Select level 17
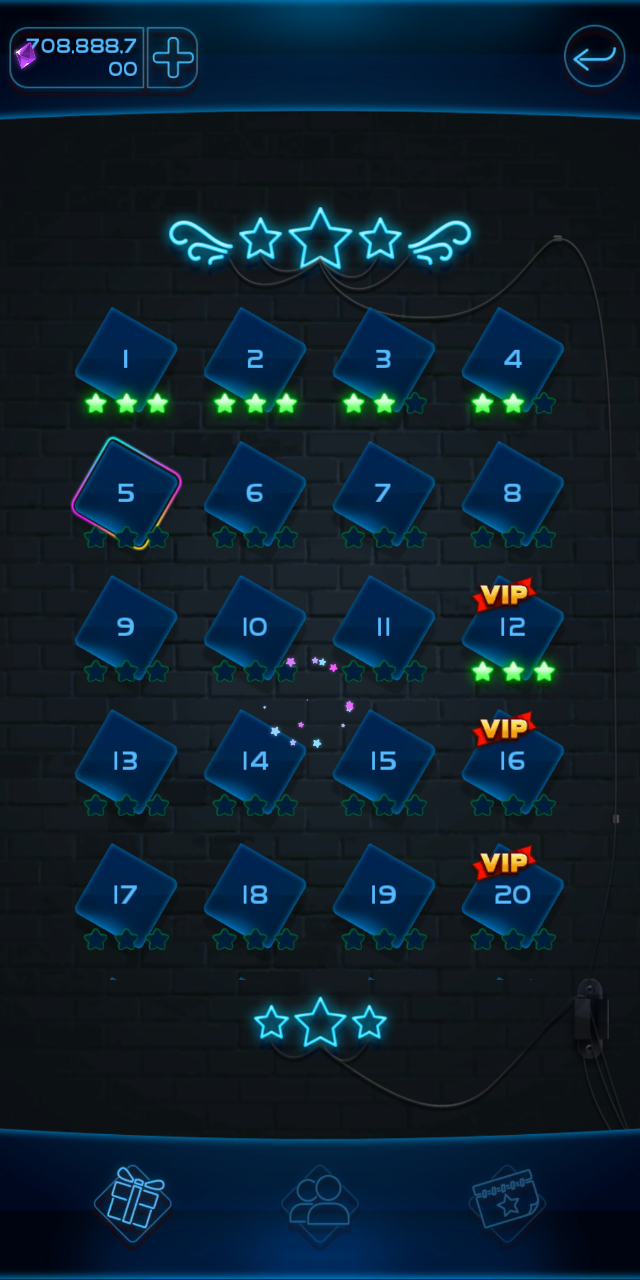This screenshot has width=640, height=1280. (x=126, y=896)
